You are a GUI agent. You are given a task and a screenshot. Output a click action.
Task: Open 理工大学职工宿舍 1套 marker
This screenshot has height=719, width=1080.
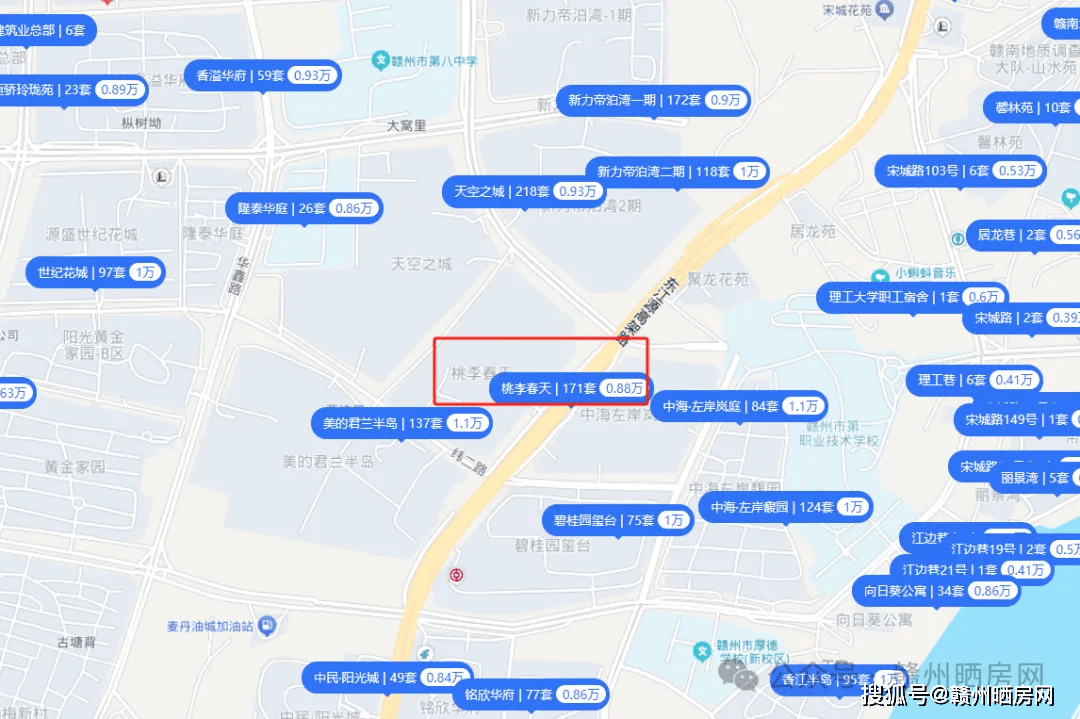tap(912, 297)
